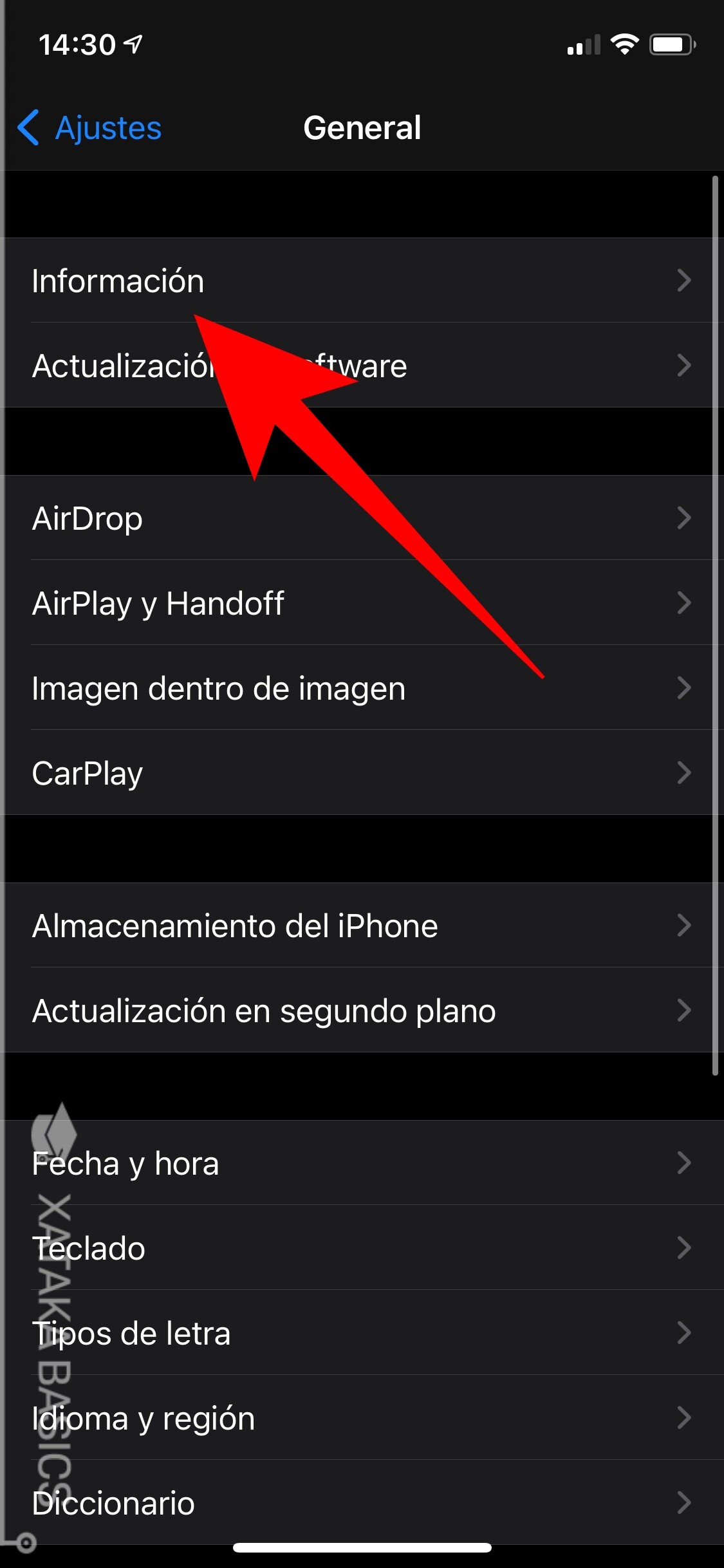Open the Información row
724x1568 pixels.
(362, 280)
